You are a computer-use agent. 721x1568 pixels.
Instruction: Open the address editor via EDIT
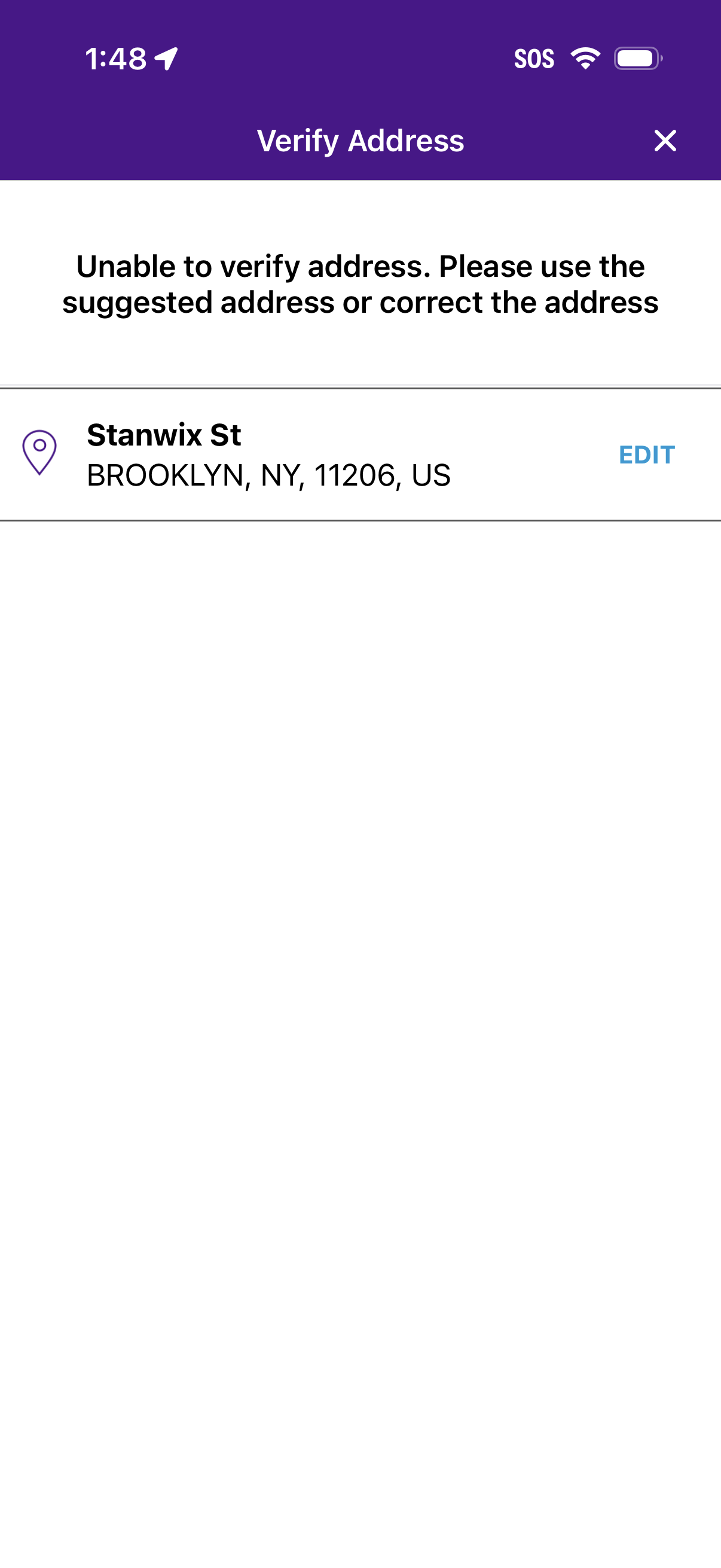tap(647, 454)
